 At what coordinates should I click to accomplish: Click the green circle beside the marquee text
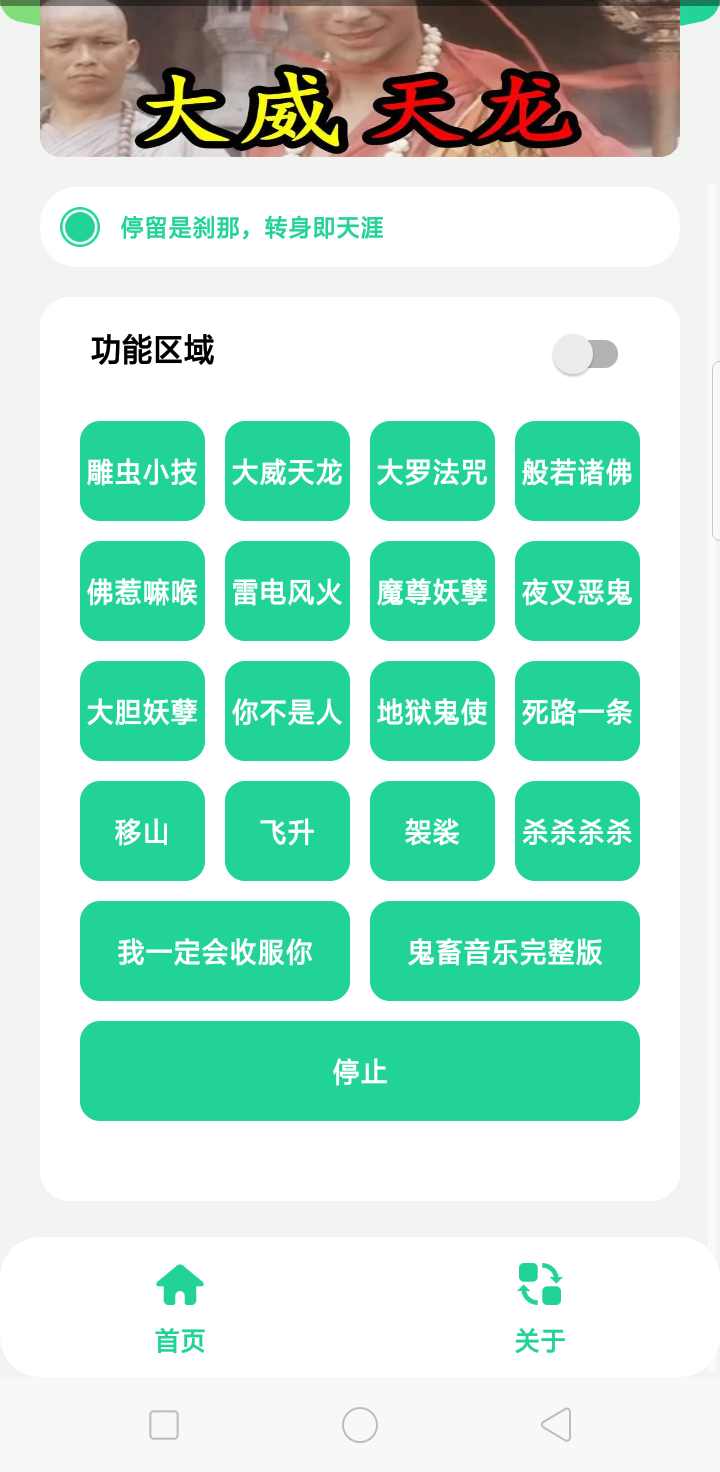coord(78,227)
